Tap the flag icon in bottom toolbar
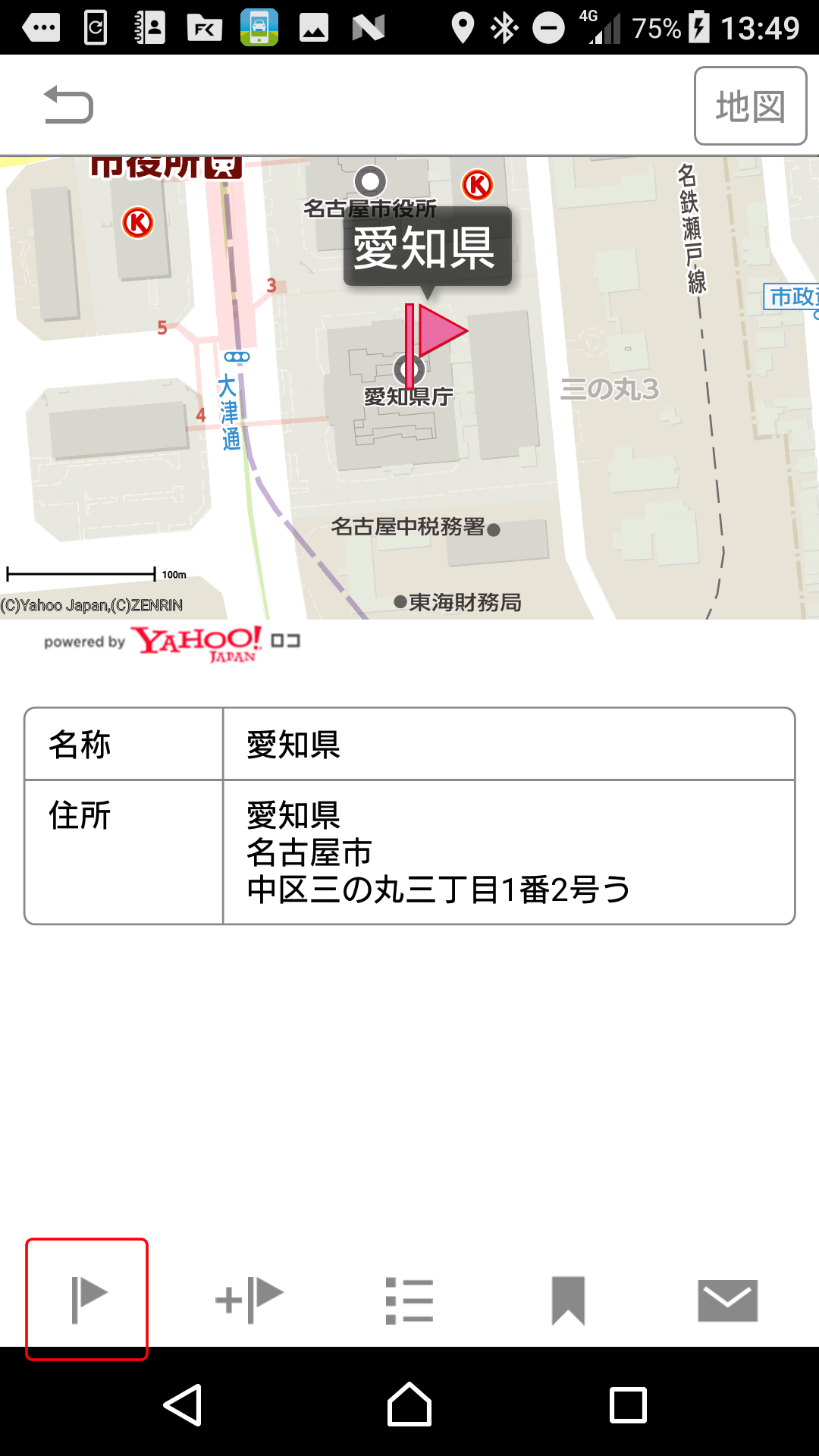 [x=87, y=1299]
